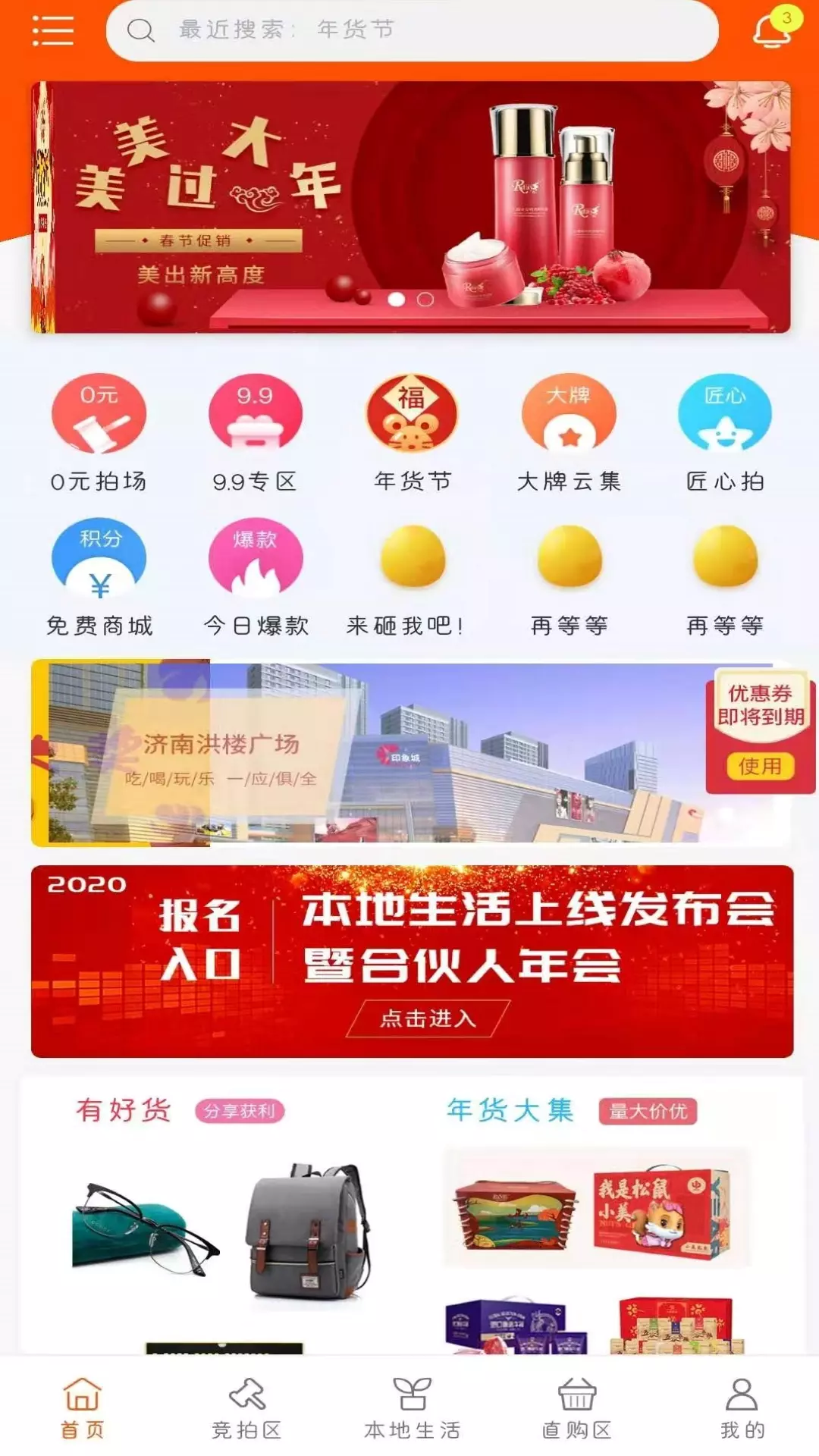The height and width of the screenshot is (1456, 819).
Task: Open the 年货大集 section
Action: pos(510,1110)
